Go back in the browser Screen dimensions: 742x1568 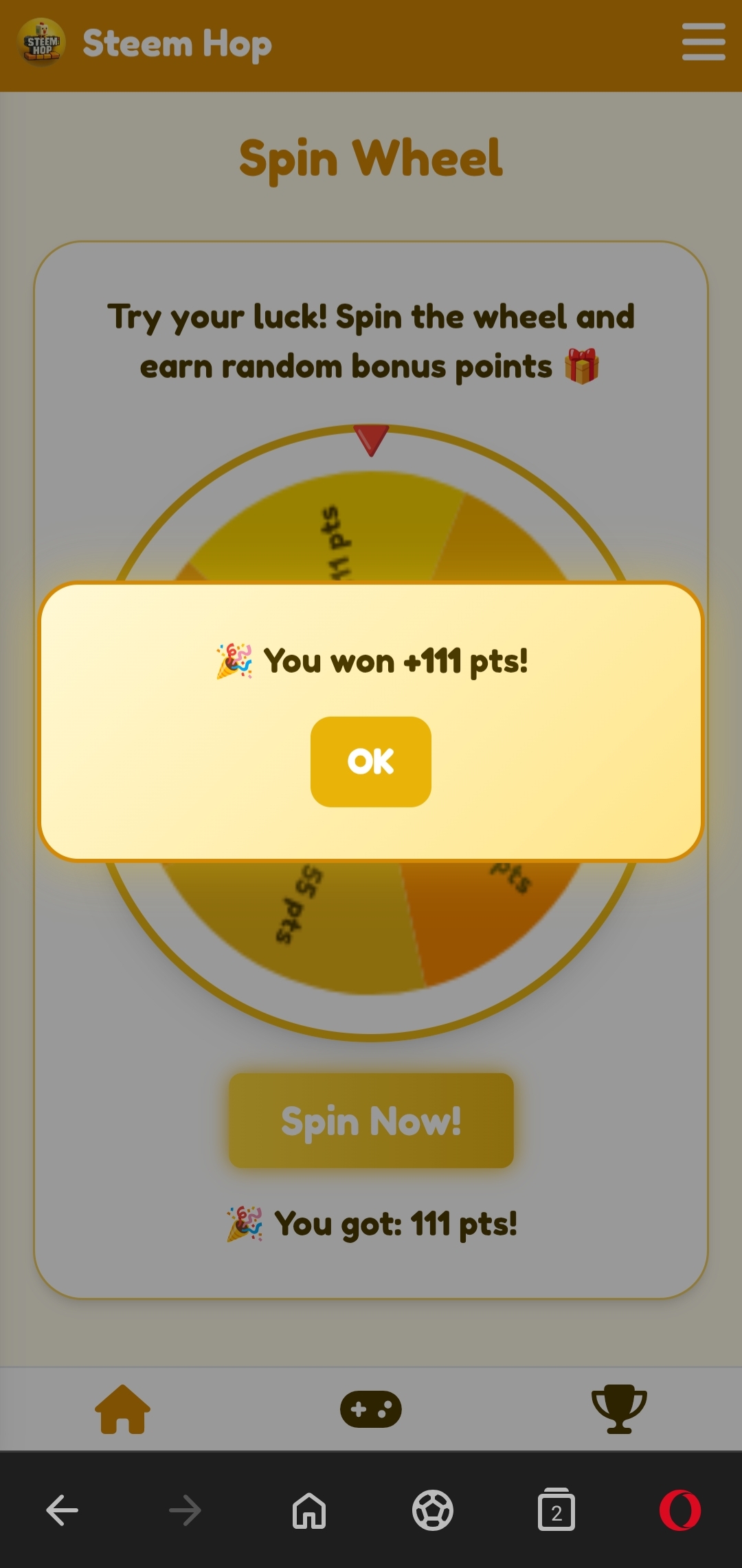[x=63, y=1510]
